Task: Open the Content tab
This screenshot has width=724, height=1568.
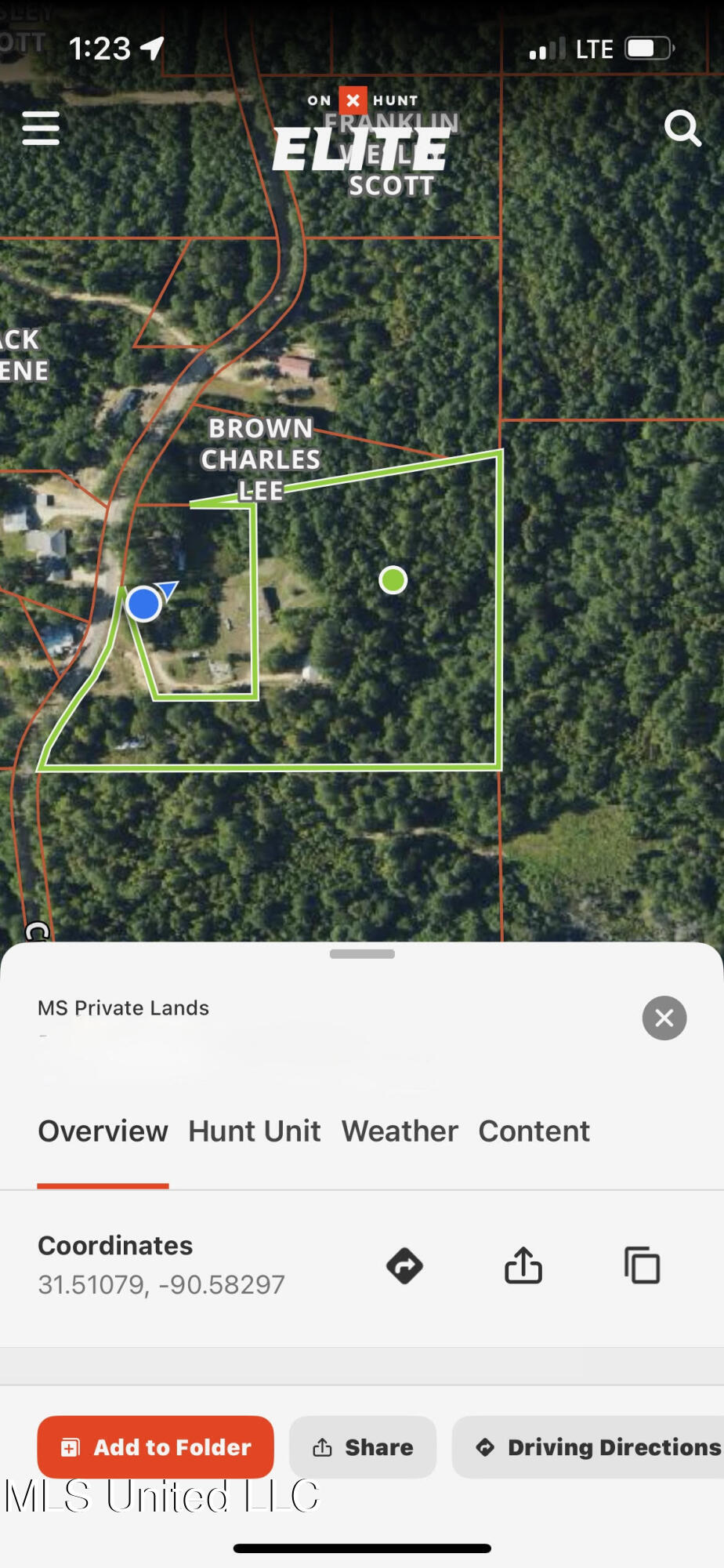Action: 534,1131
